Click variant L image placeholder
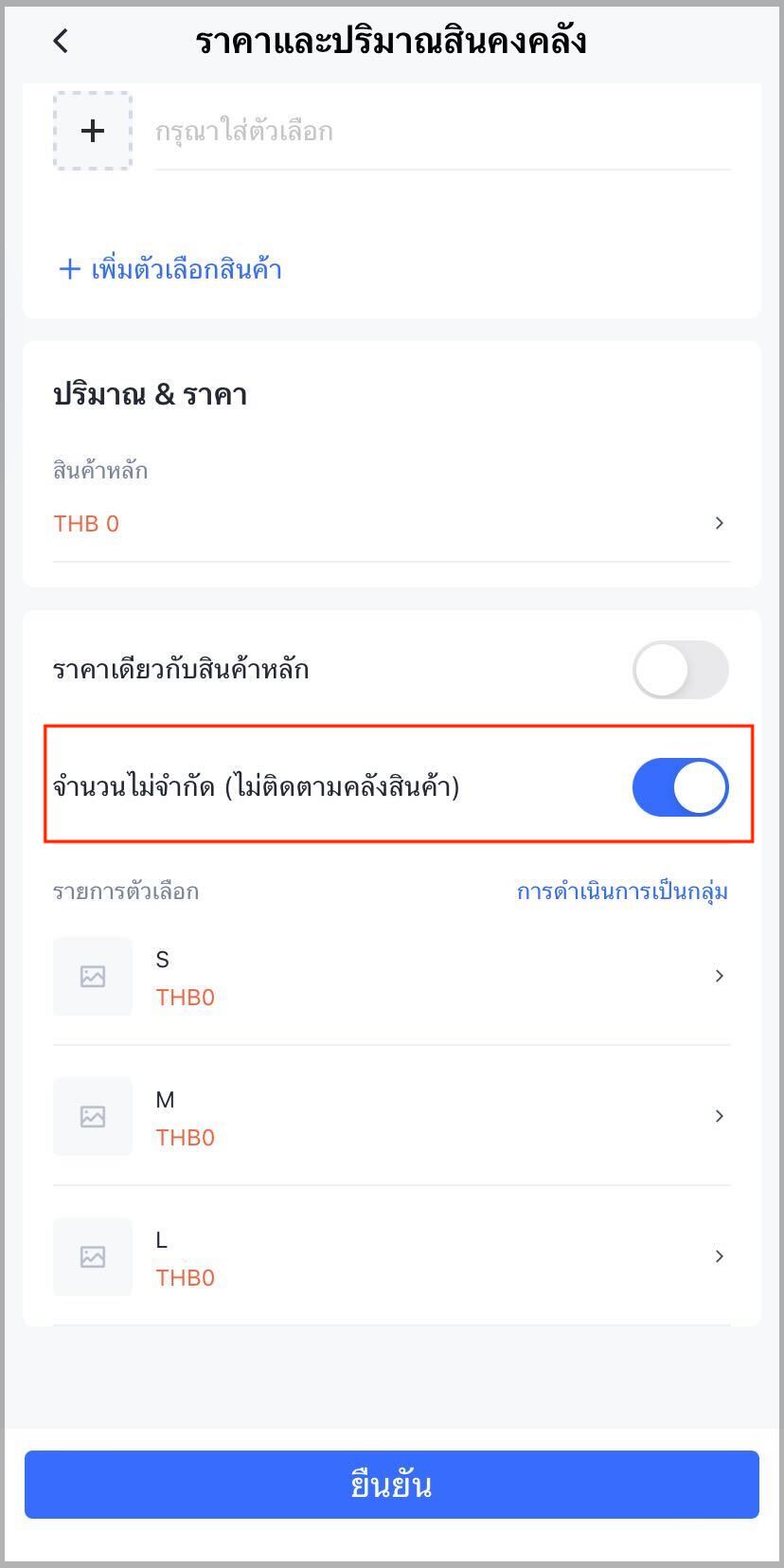Viewport: 784px width, 1568px height. (92, 1256)
